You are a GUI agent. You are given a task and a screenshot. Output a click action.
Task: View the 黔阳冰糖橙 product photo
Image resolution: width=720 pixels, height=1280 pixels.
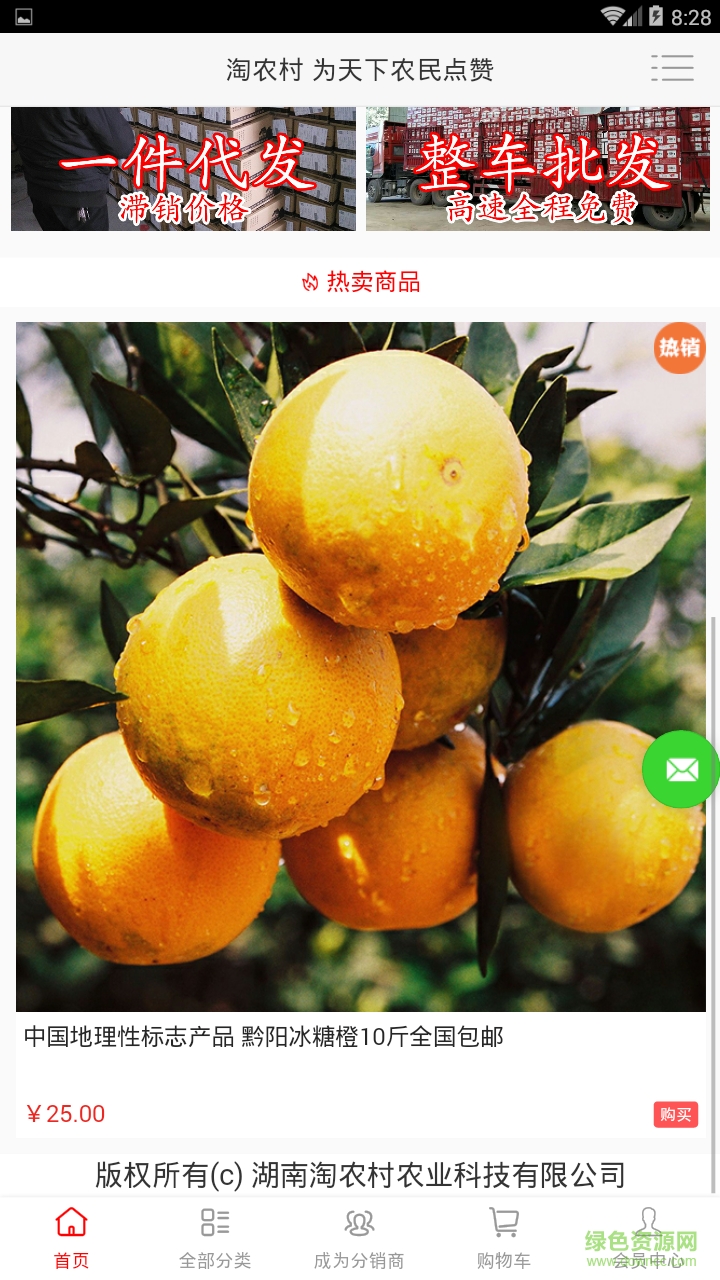click(x=360, y=666)
